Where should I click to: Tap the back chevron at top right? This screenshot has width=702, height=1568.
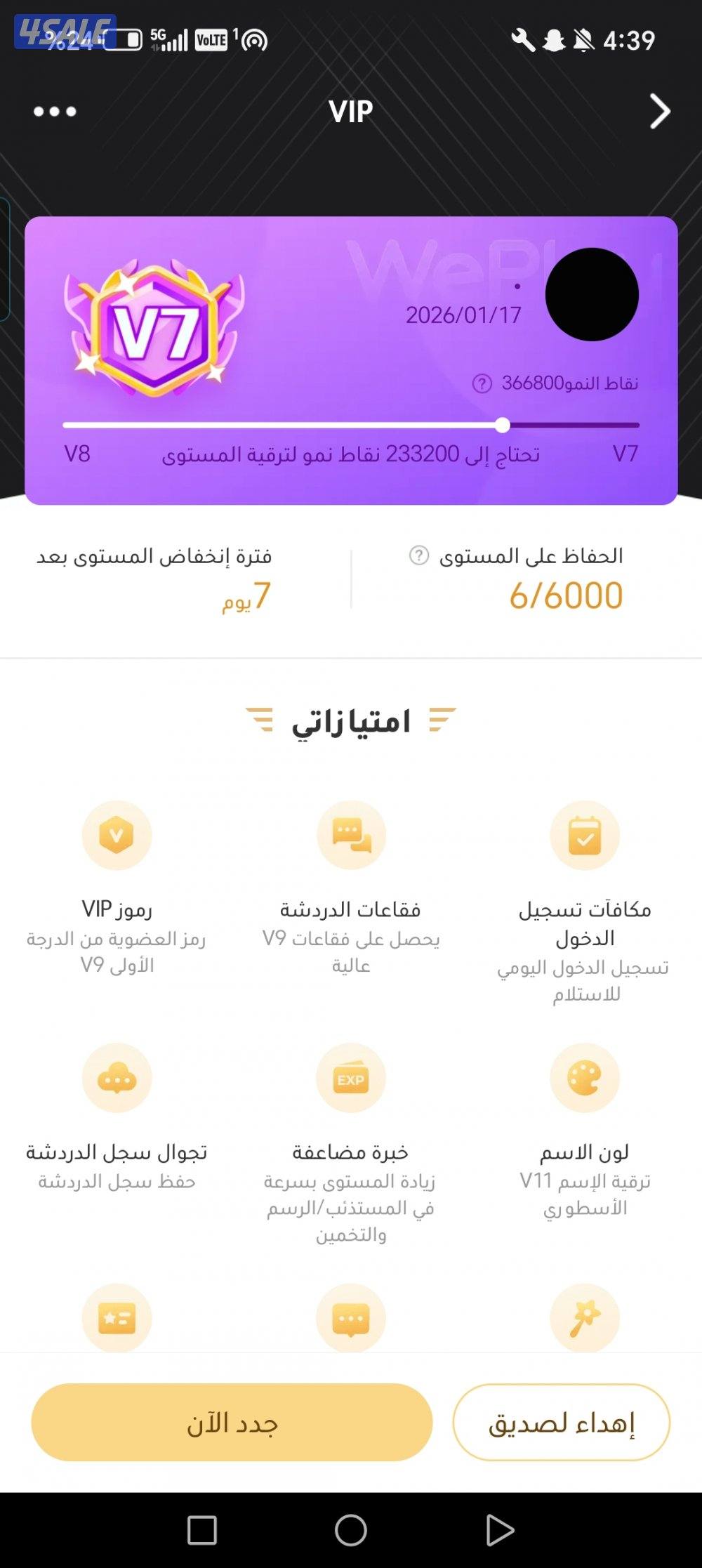click(x=658, y=110)
